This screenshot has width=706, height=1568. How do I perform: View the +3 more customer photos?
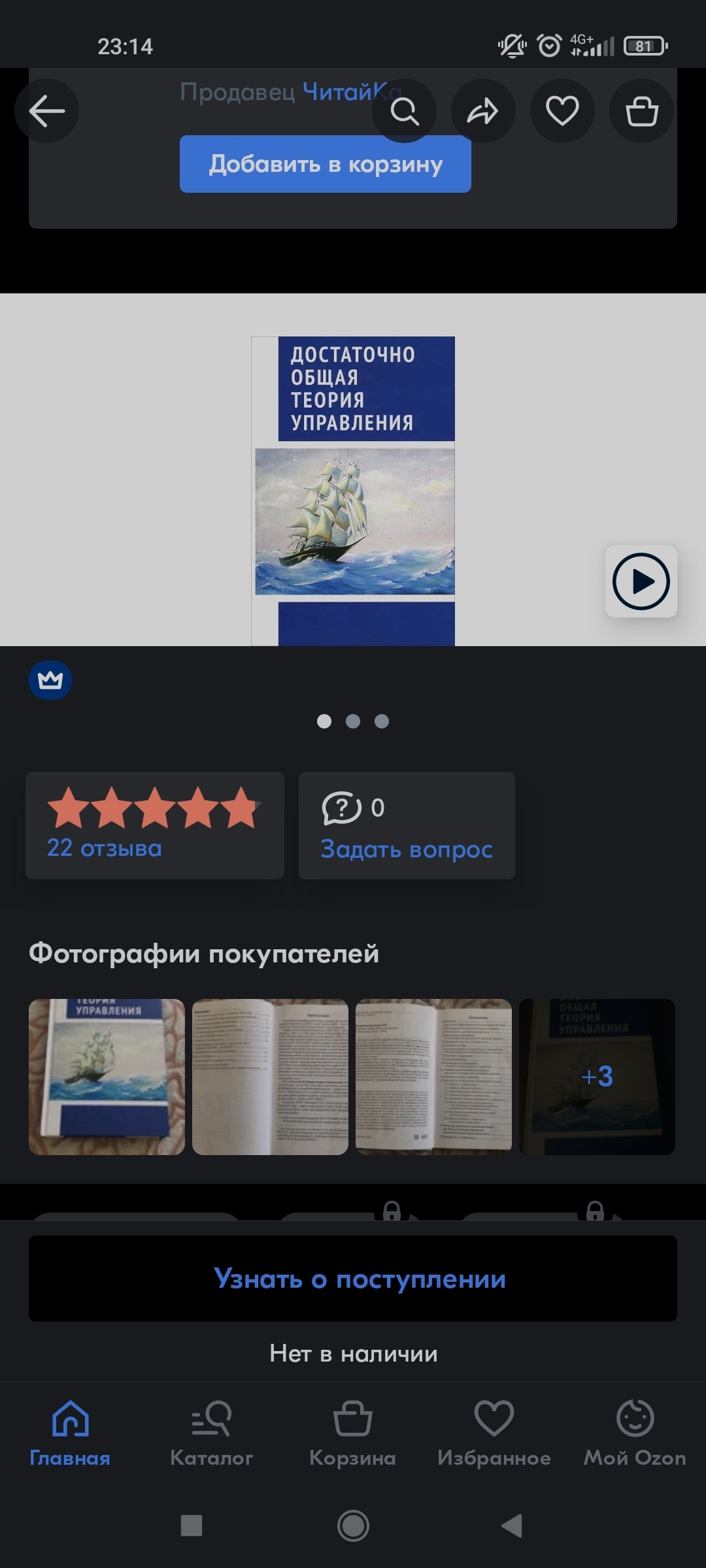(x=597, y=1077)
